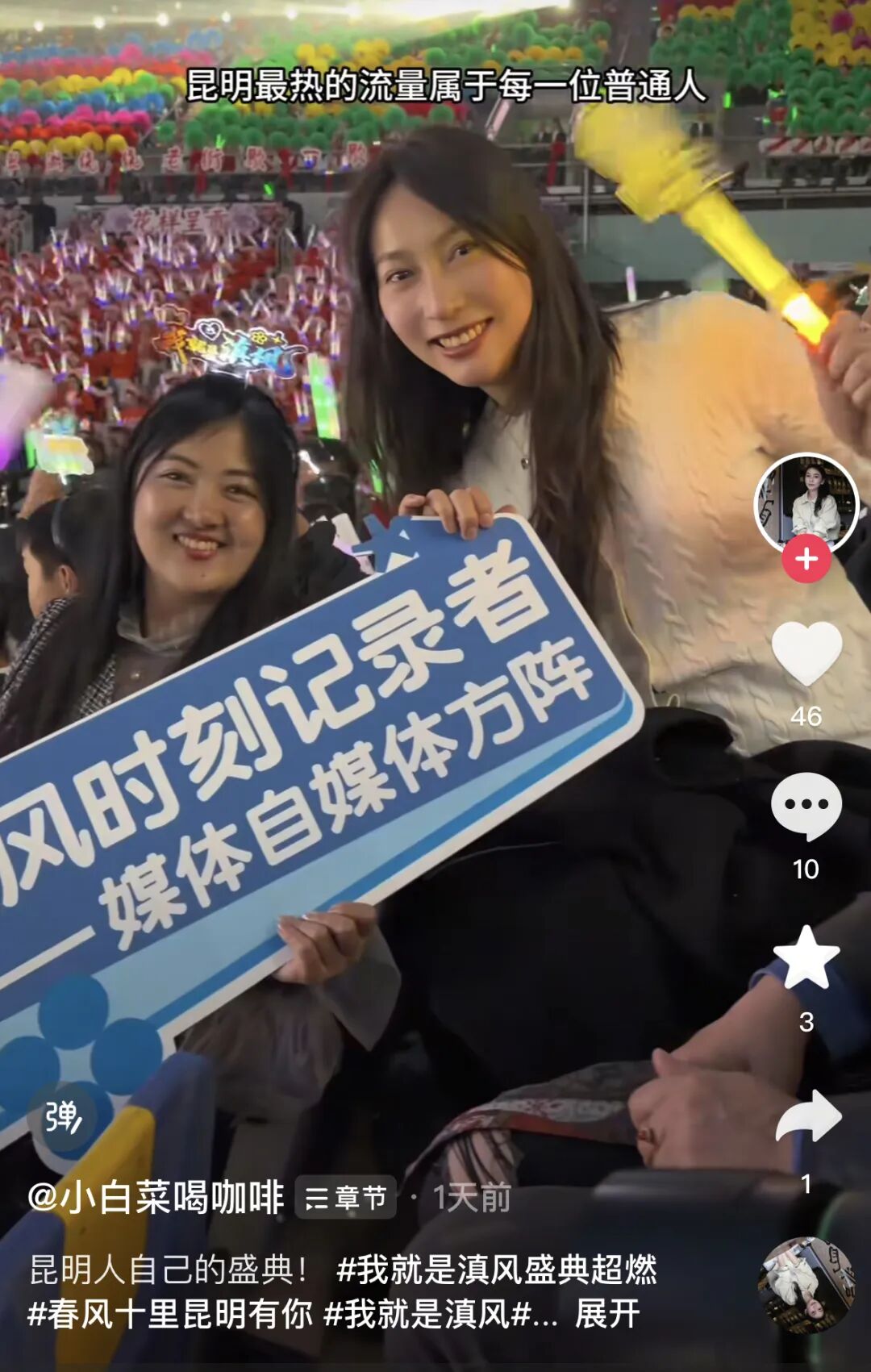Open the comments section

click(806, 807)
